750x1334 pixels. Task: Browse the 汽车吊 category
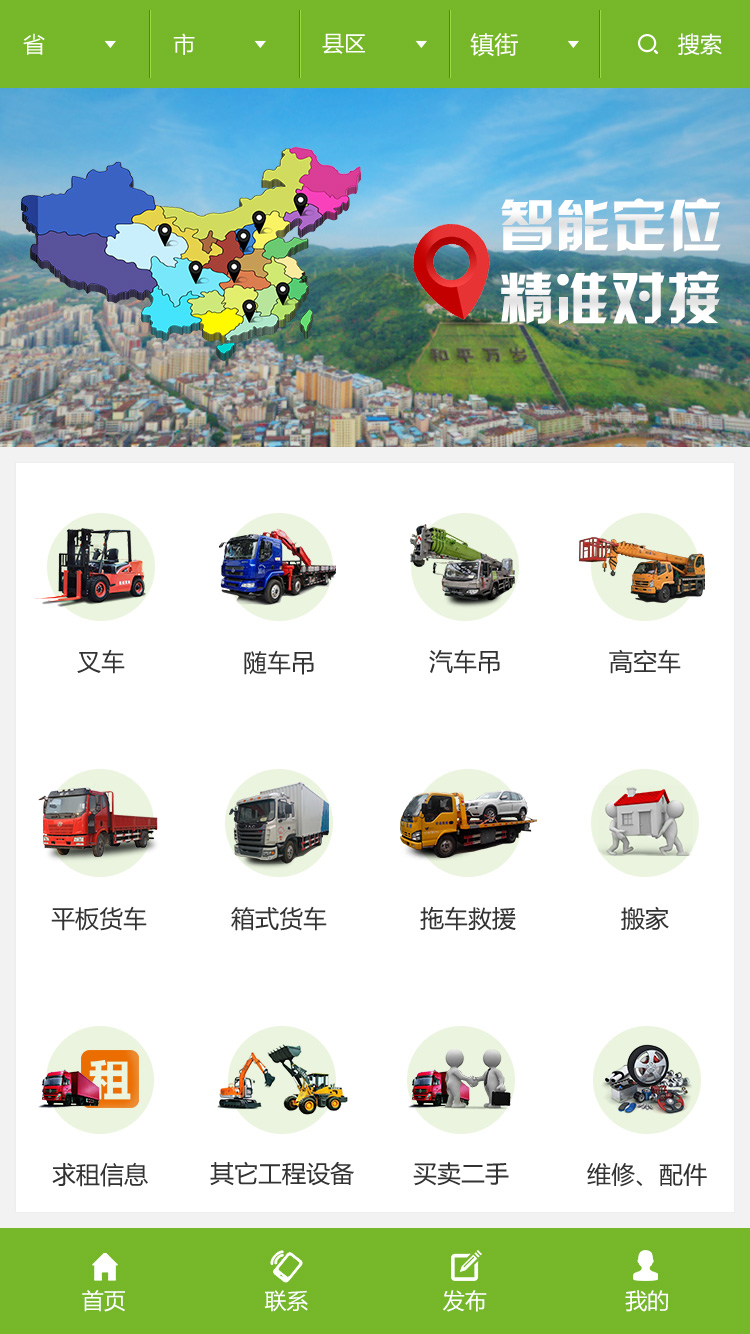tap(464, 592)
